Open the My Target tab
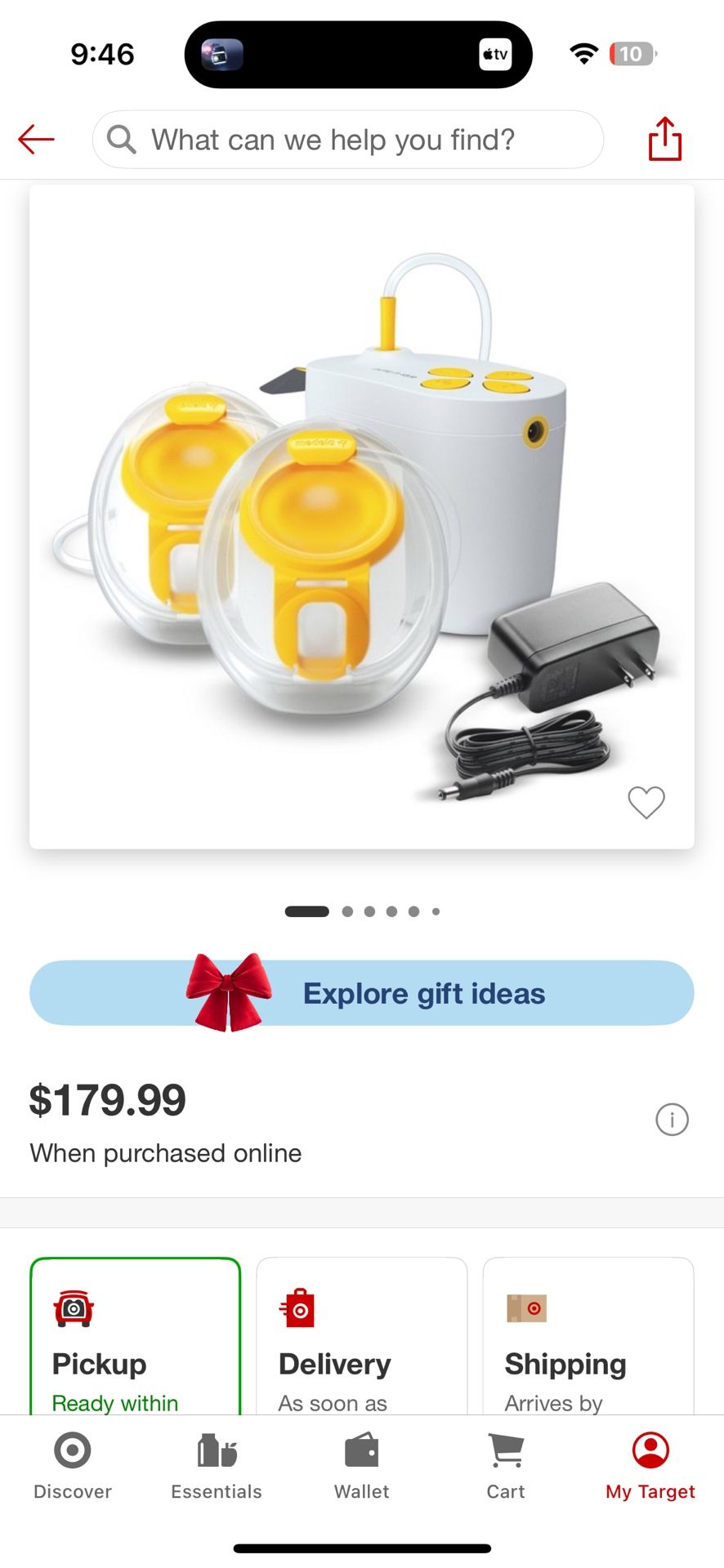724x1568 pixels. click(650, 1466)
